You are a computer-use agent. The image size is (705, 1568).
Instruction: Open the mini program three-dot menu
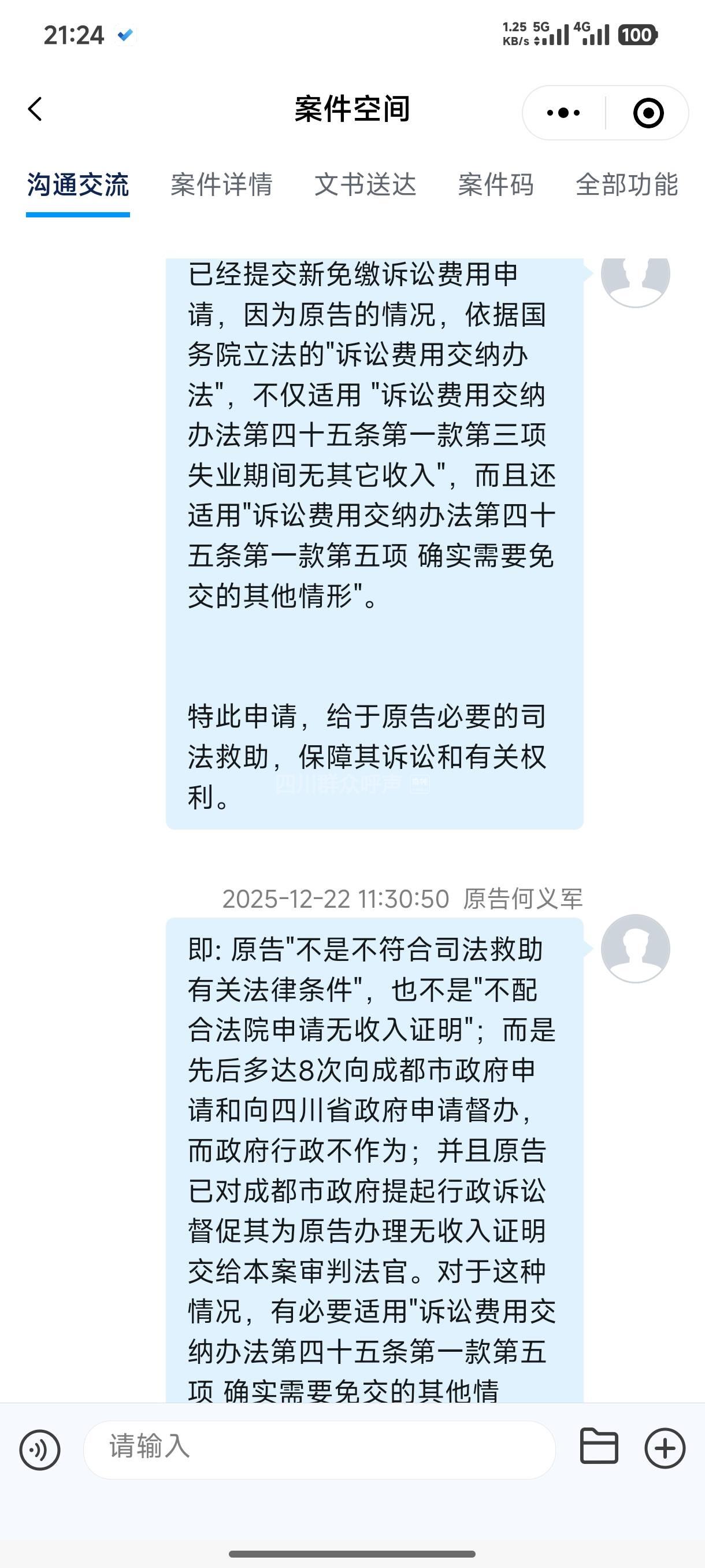coord(563,113)
